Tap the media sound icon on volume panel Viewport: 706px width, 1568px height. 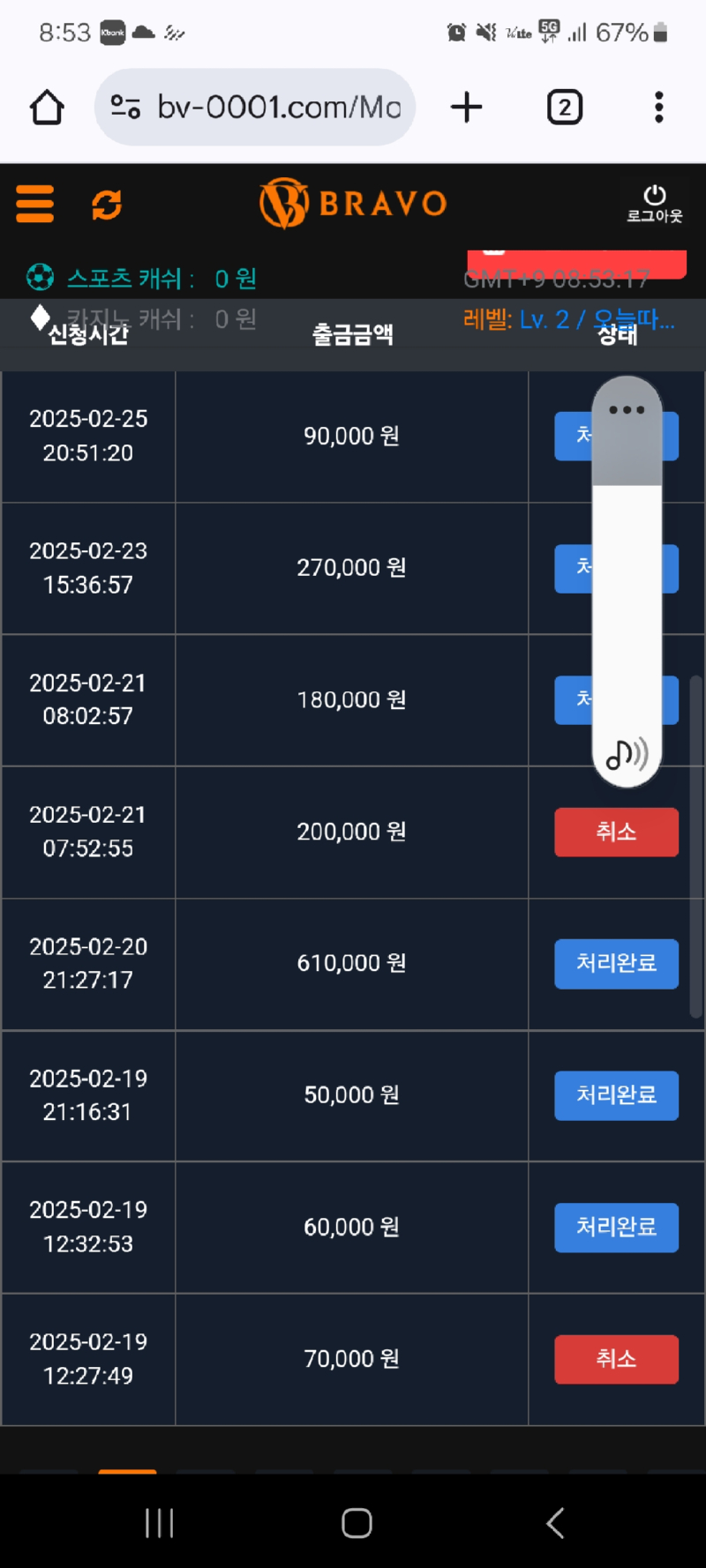(627, 754)
